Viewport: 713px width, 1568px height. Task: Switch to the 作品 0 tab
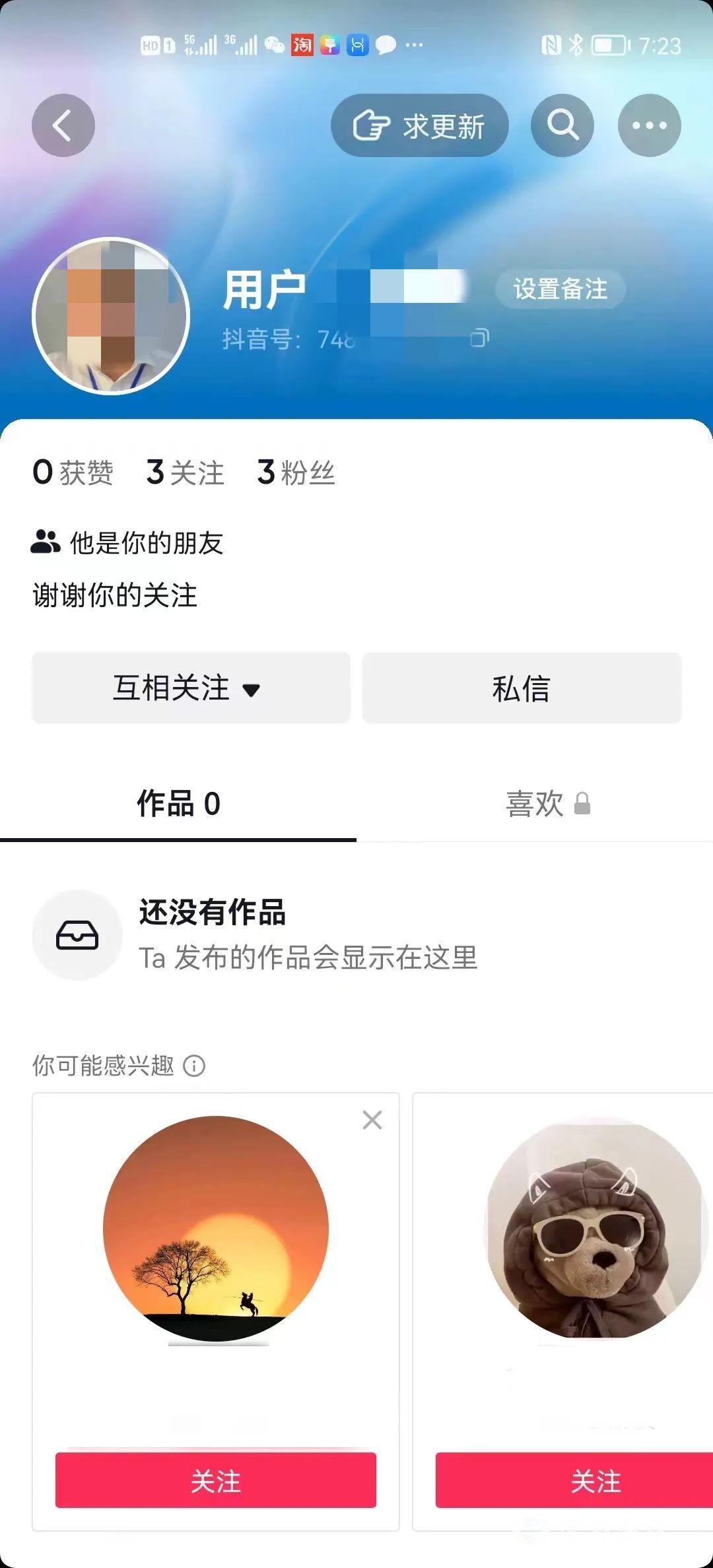click(x=178, y=804)
